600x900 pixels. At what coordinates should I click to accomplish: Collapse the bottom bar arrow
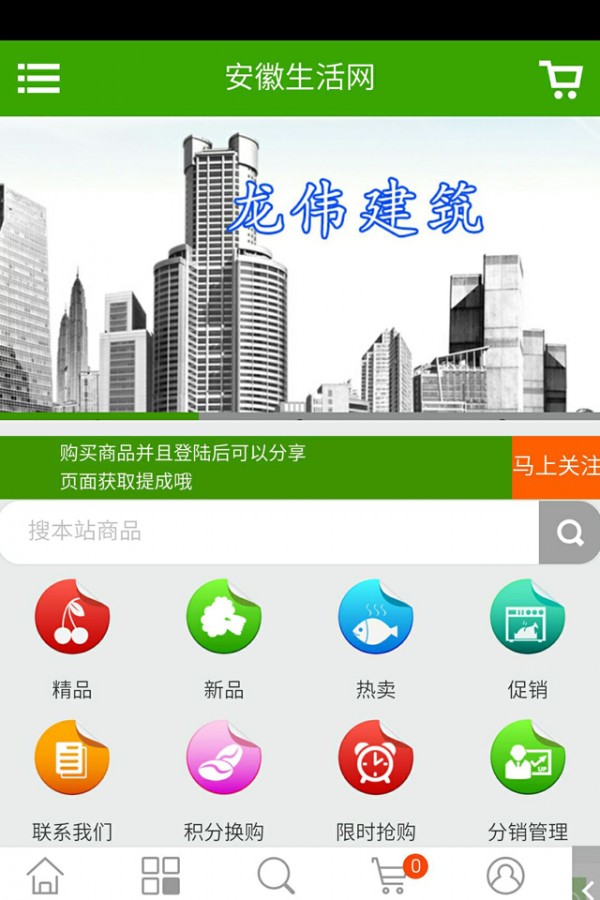pyautogui.click(x=587, y=886)
